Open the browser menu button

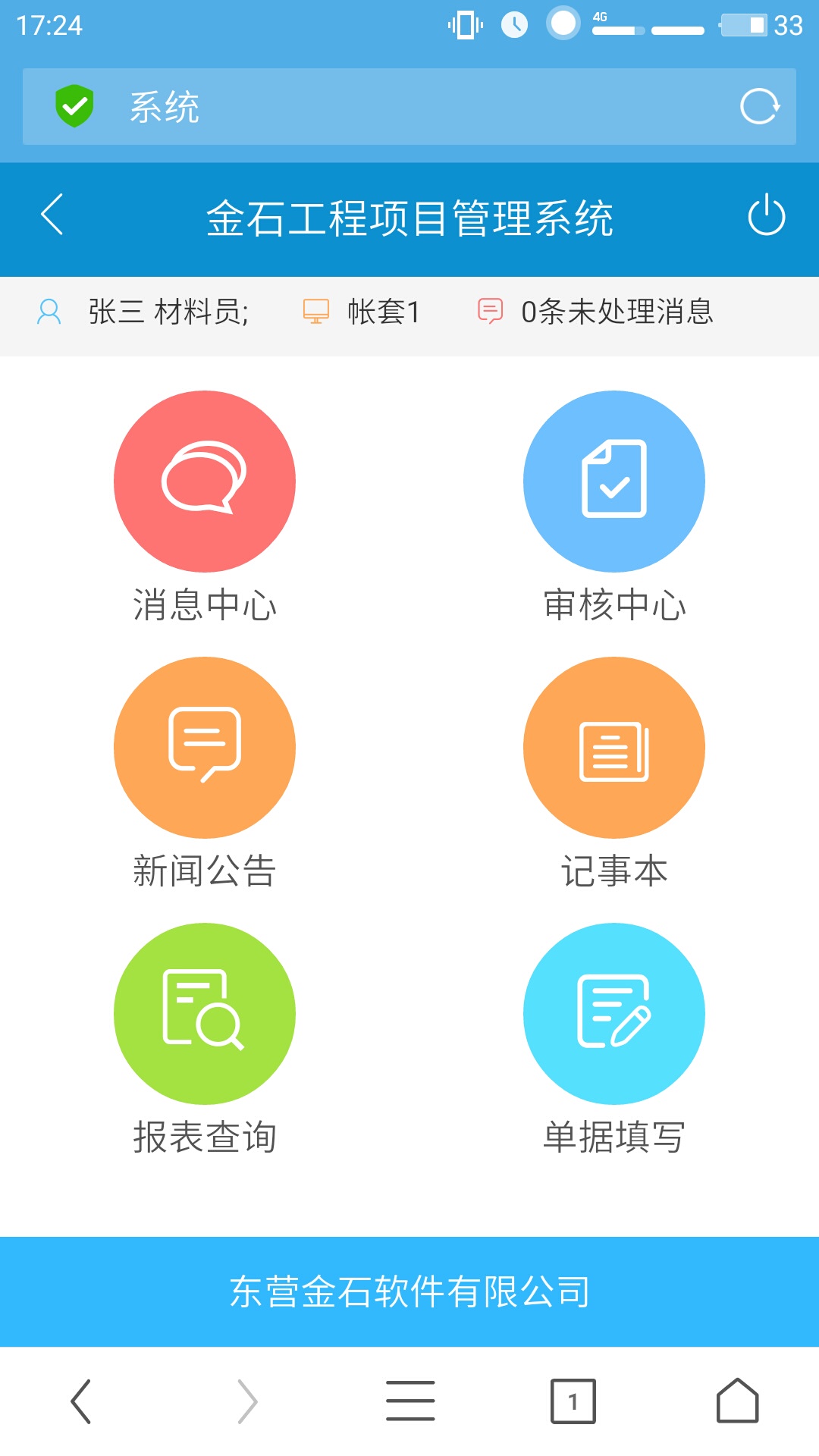(x=410, y=1401)
